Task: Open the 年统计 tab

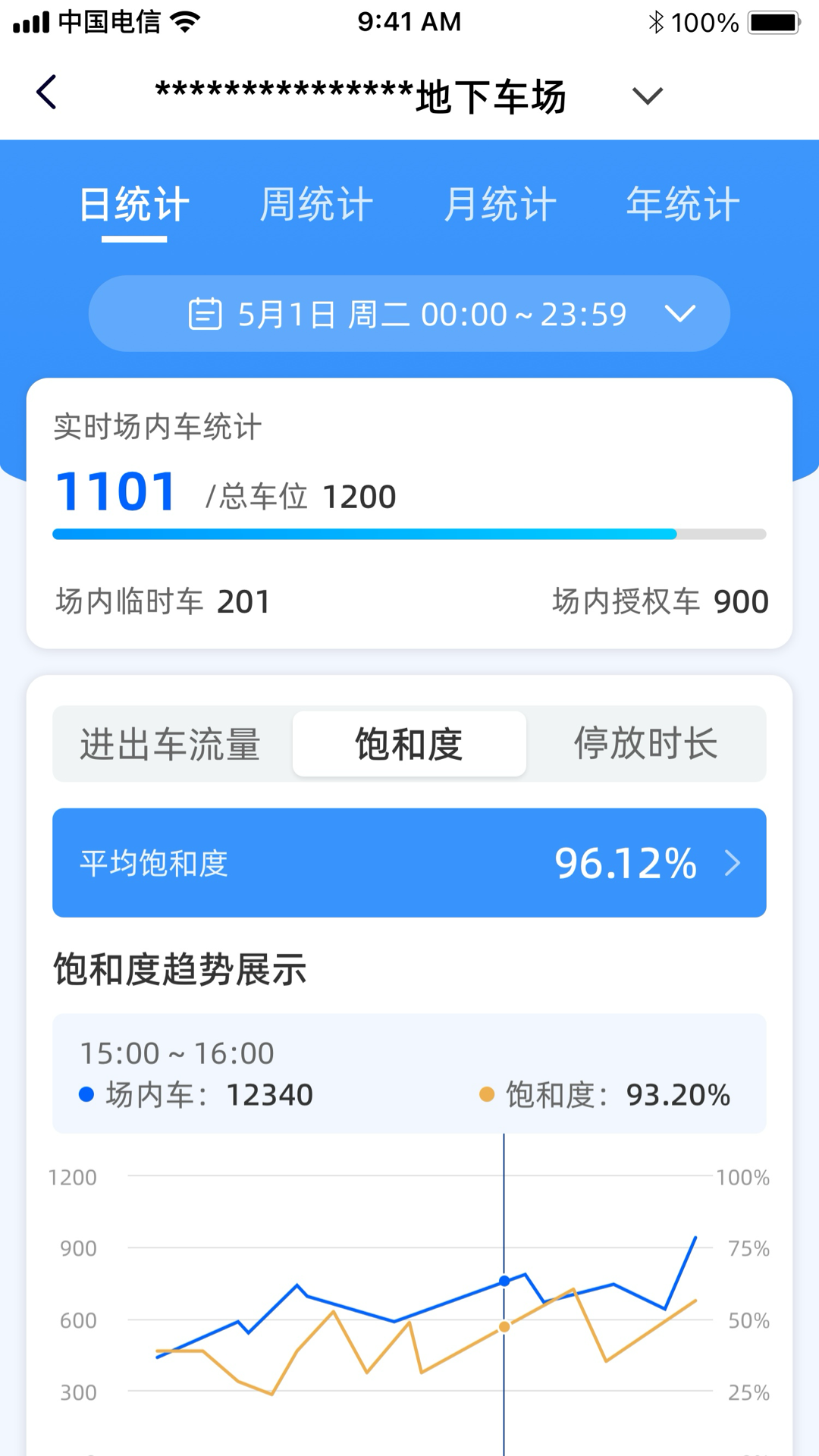Action: tap(682, 203)
